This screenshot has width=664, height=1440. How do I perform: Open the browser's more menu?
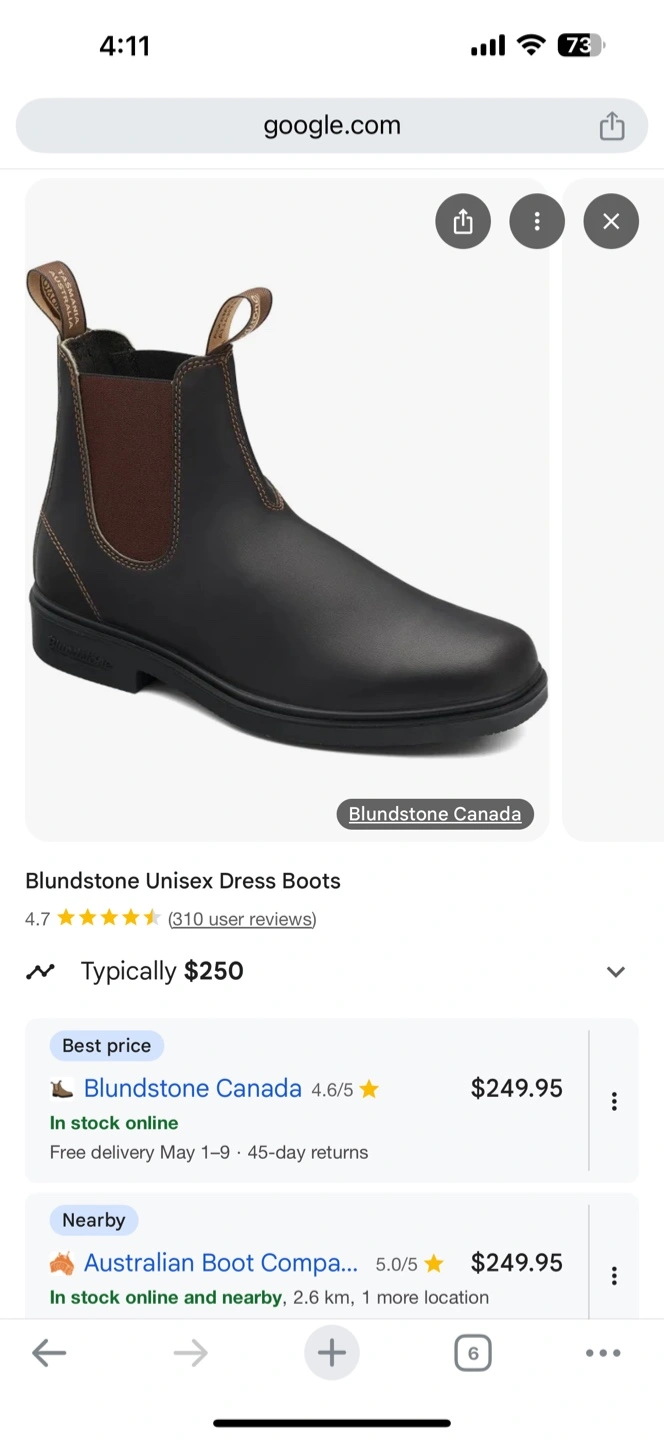coord(603,1353)
